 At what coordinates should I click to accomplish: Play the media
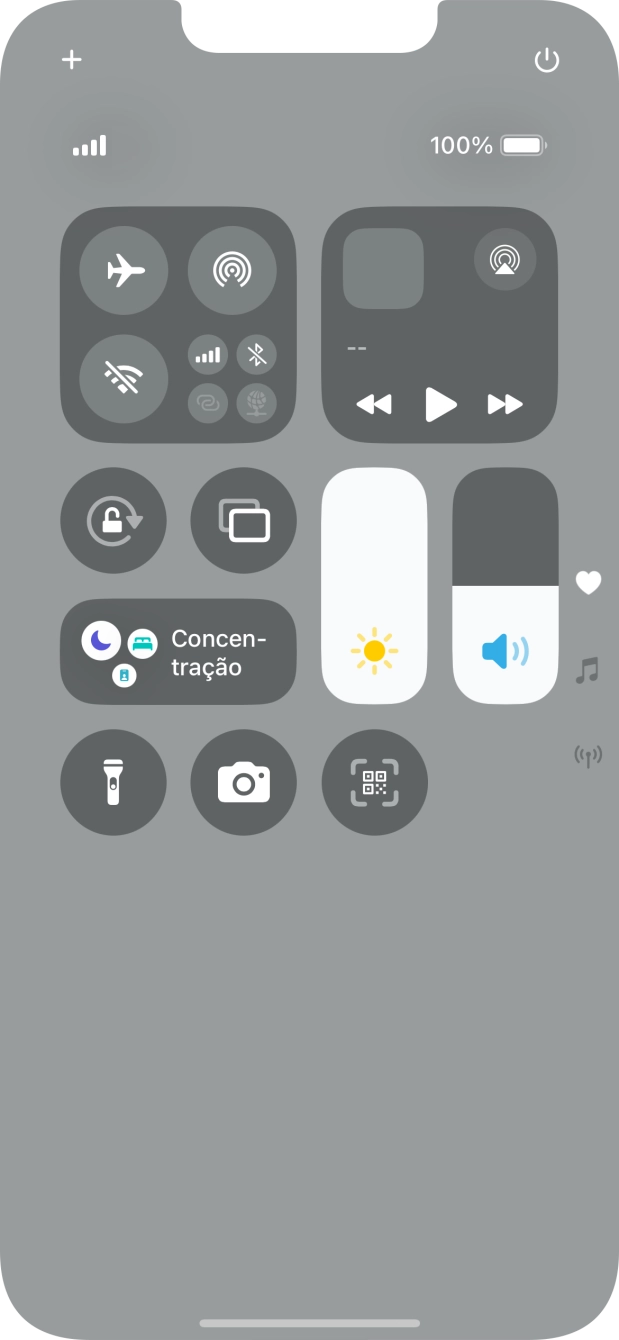tap(440, 404)
